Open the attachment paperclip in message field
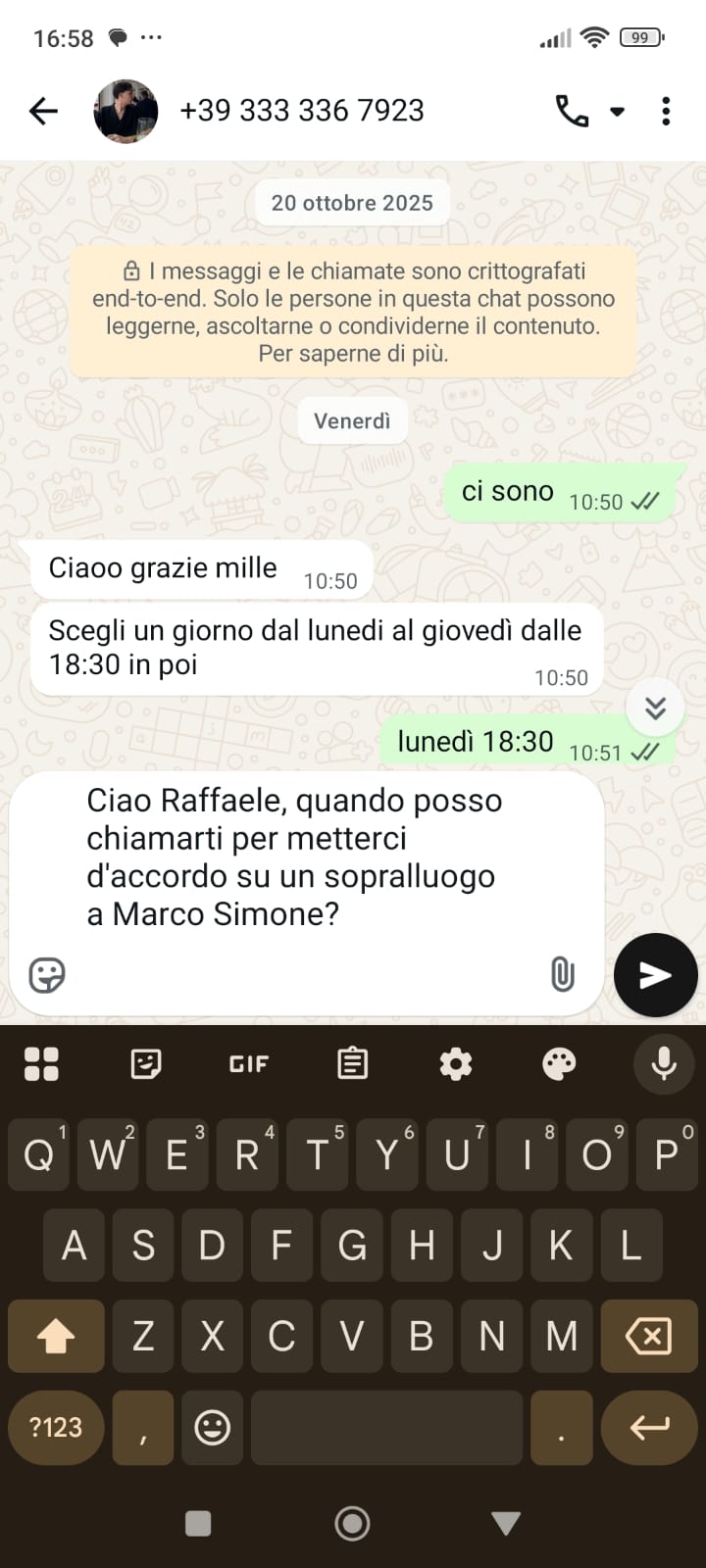 pos(562,975)
